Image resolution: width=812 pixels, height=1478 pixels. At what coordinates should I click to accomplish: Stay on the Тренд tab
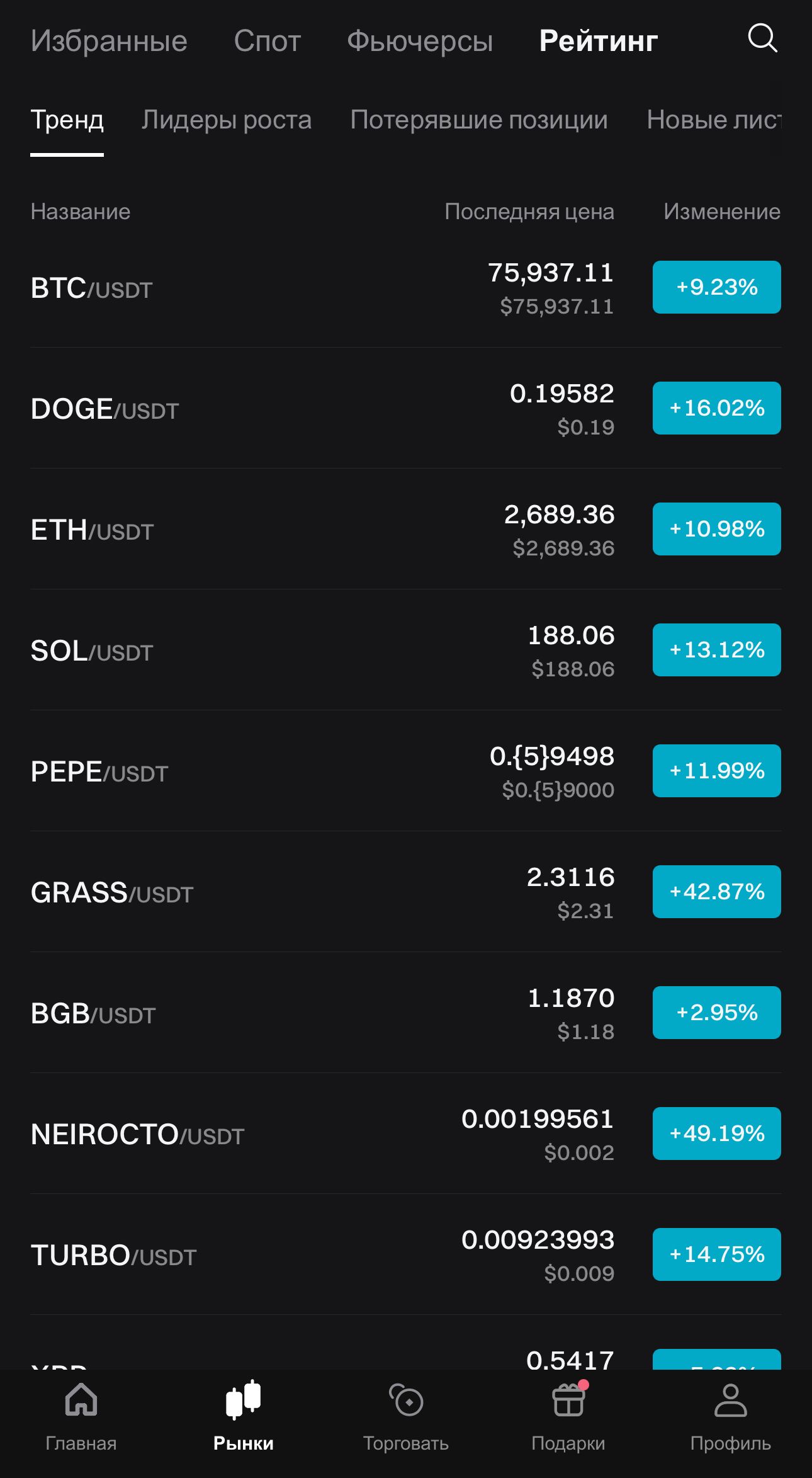(x=67, y=120)
